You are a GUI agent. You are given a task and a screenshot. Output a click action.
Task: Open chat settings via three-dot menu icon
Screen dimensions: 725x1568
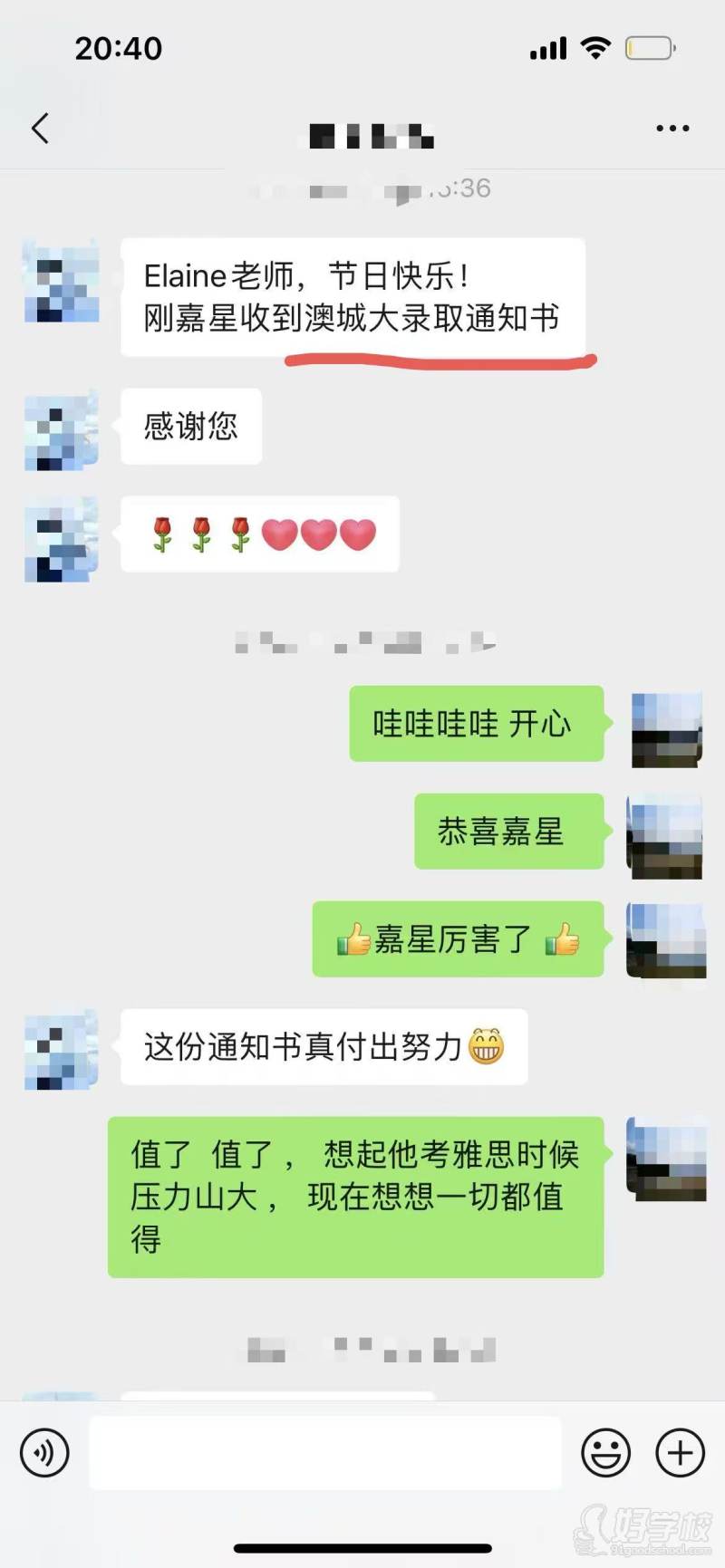672,128
